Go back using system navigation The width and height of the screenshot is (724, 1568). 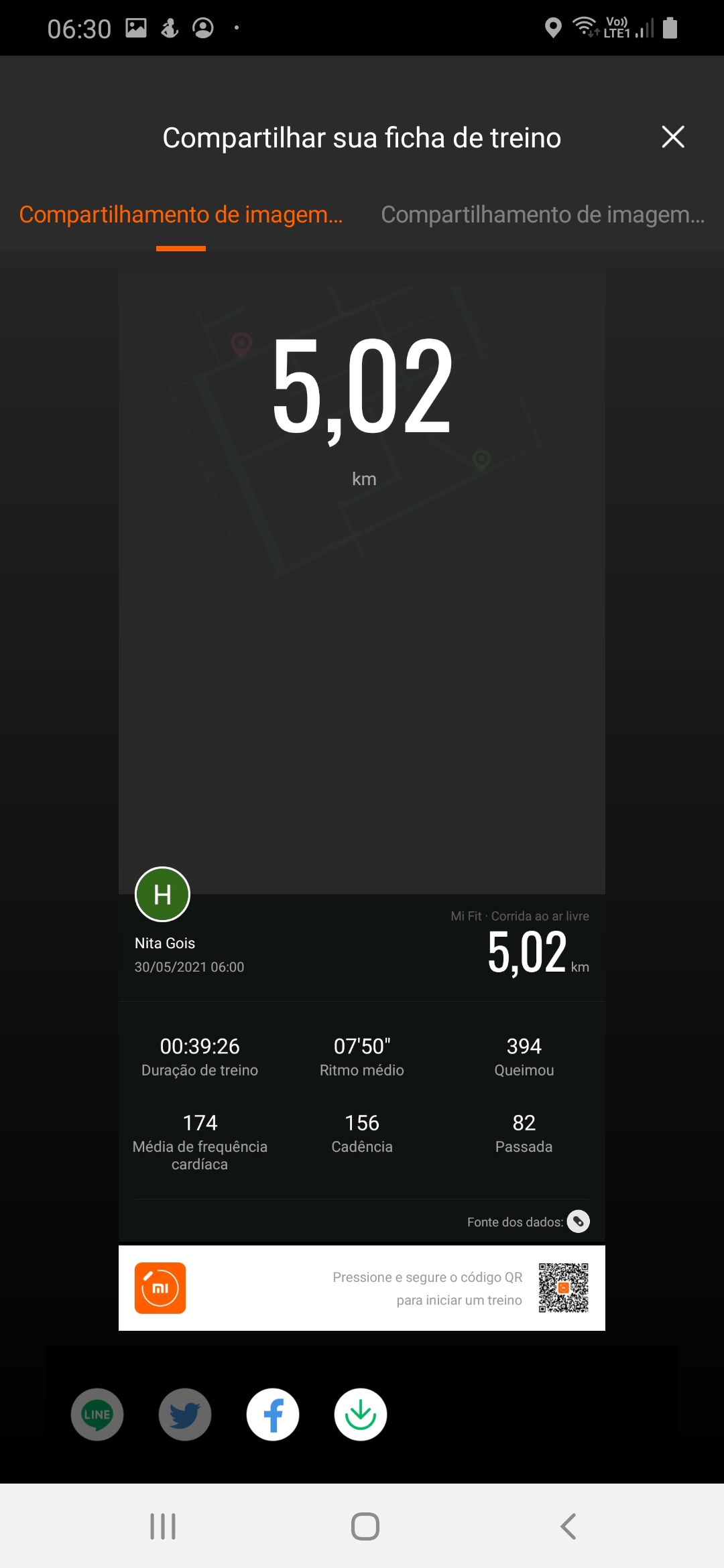coord(568,1526)
